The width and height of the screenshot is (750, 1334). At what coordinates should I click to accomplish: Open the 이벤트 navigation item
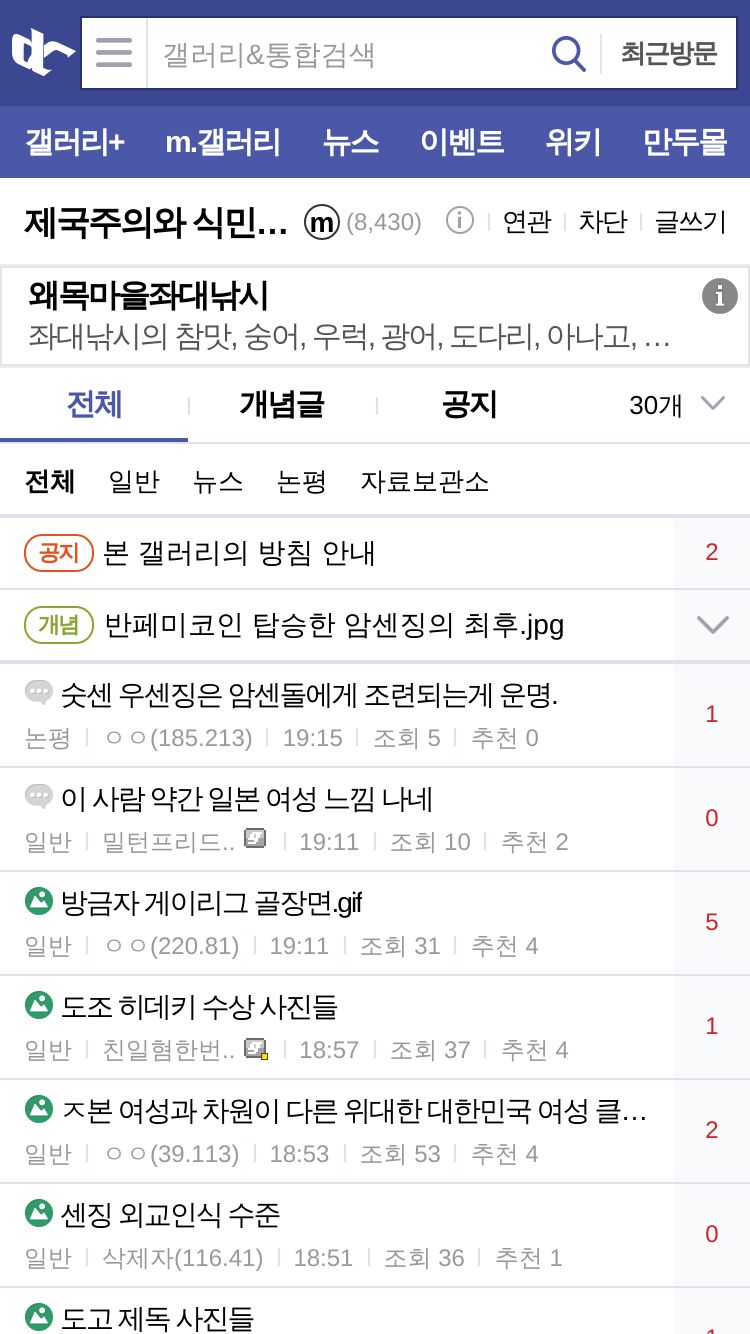pos(462,142)
